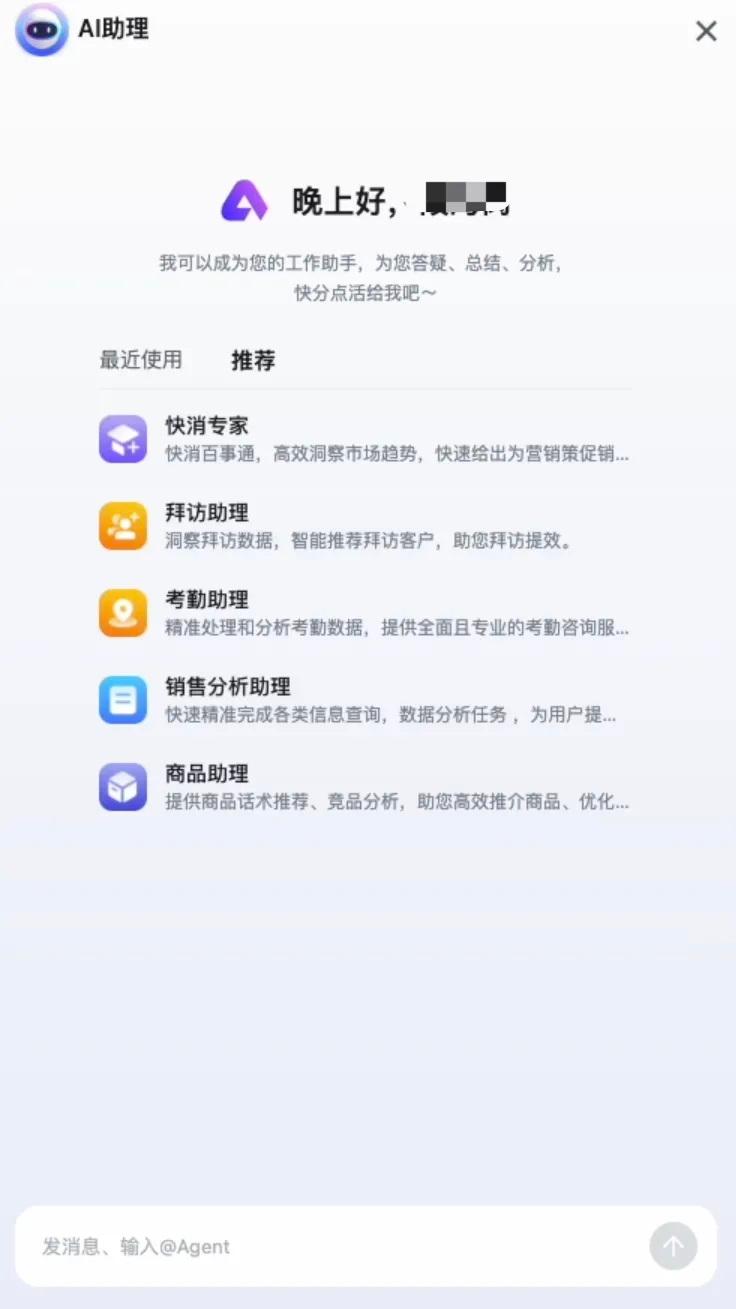
Task: Close the AI助理 panel
Action: coord(706,31)
